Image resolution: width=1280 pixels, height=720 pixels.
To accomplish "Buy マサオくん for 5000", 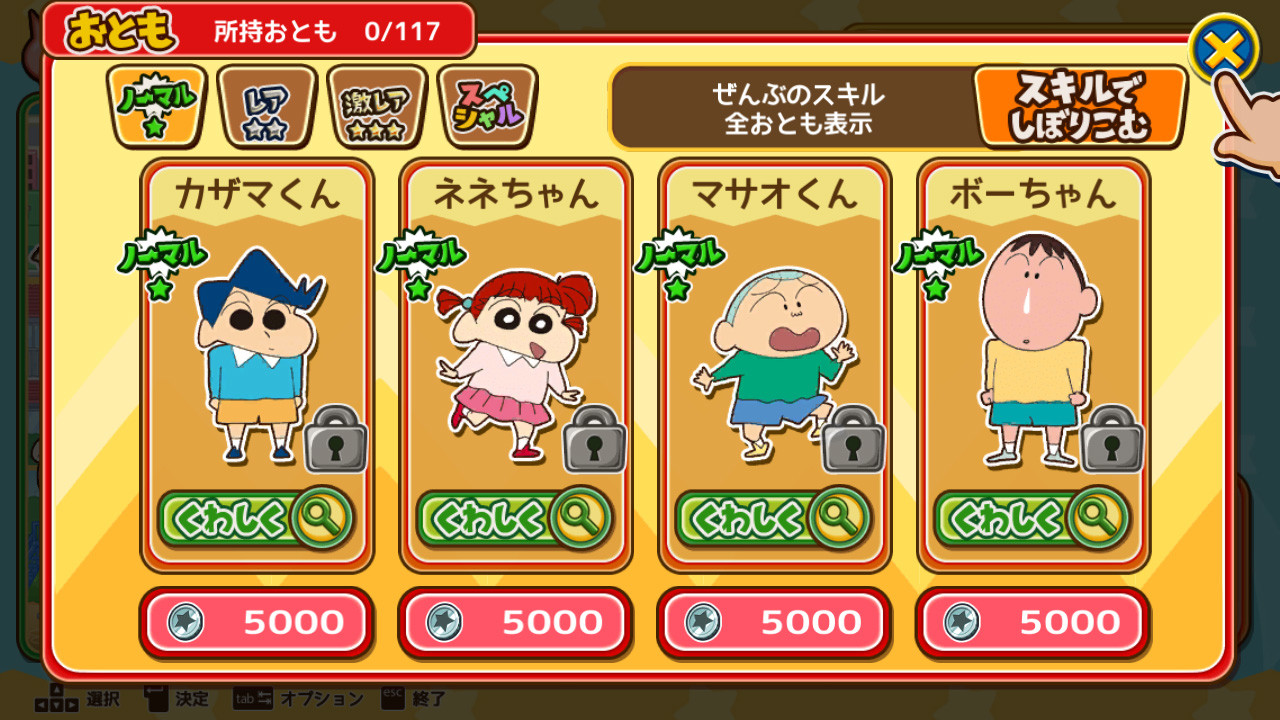I will coord(774,623).
